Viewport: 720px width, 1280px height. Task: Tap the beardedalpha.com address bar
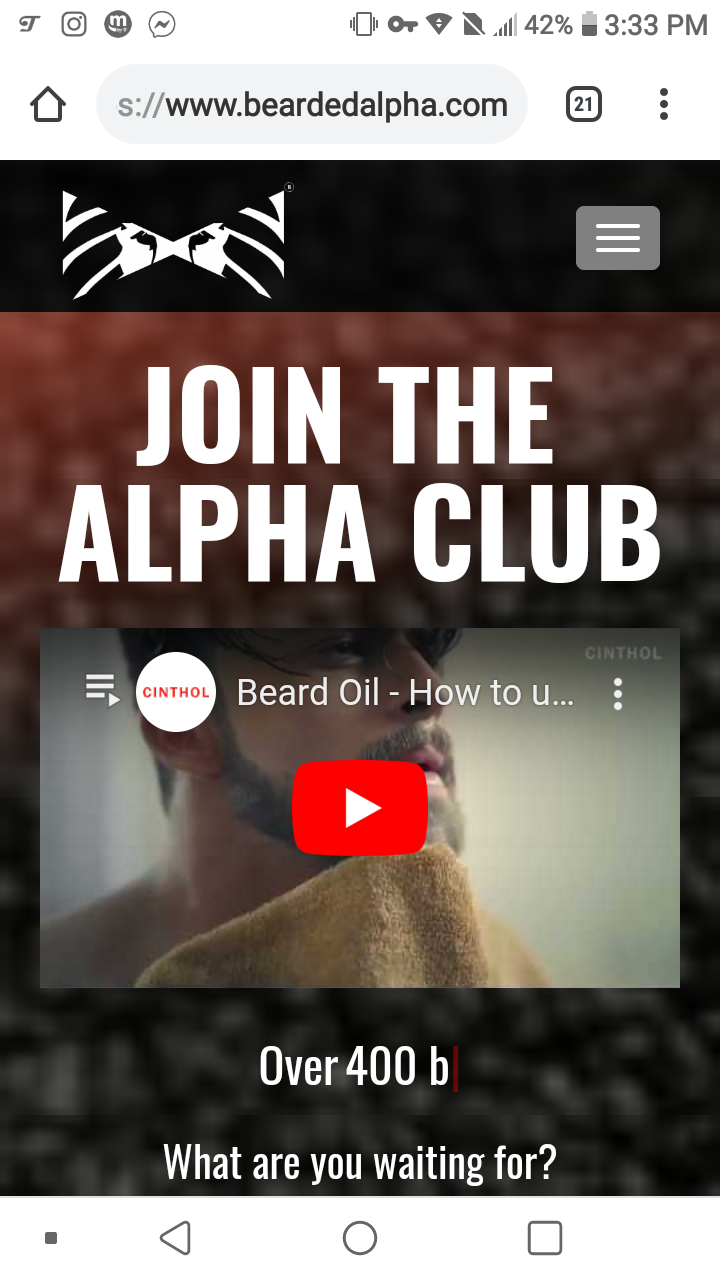311,104
